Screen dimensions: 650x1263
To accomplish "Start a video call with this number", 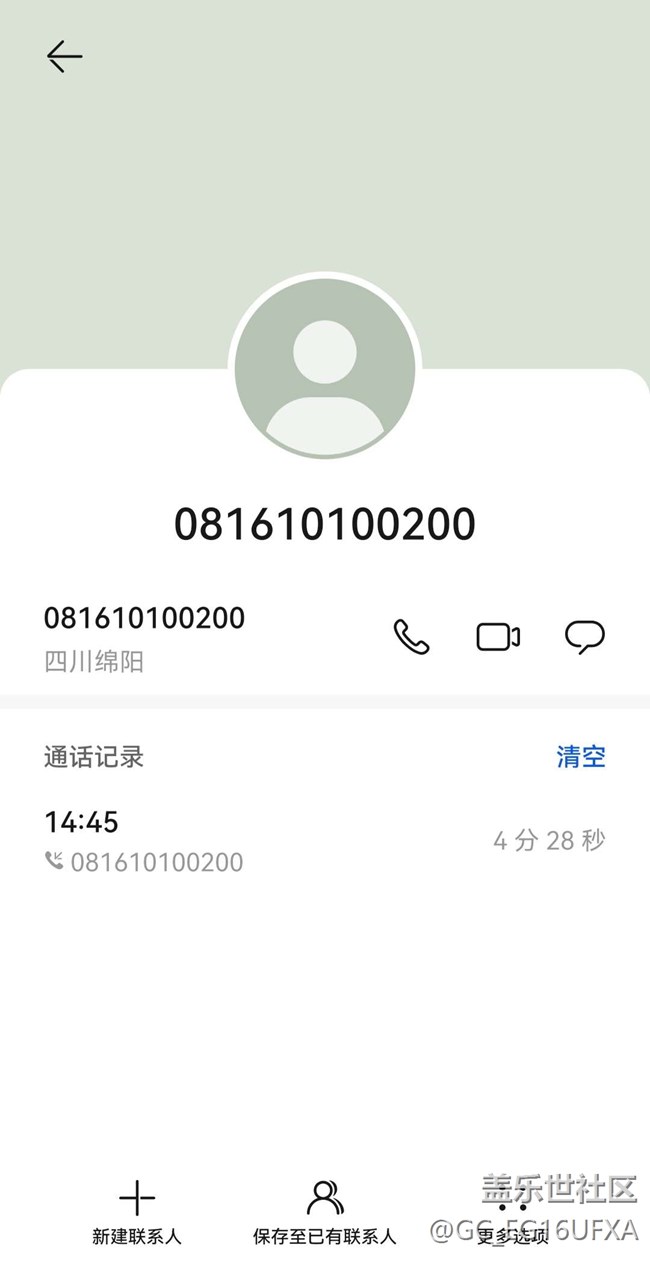I will point(498,637).
